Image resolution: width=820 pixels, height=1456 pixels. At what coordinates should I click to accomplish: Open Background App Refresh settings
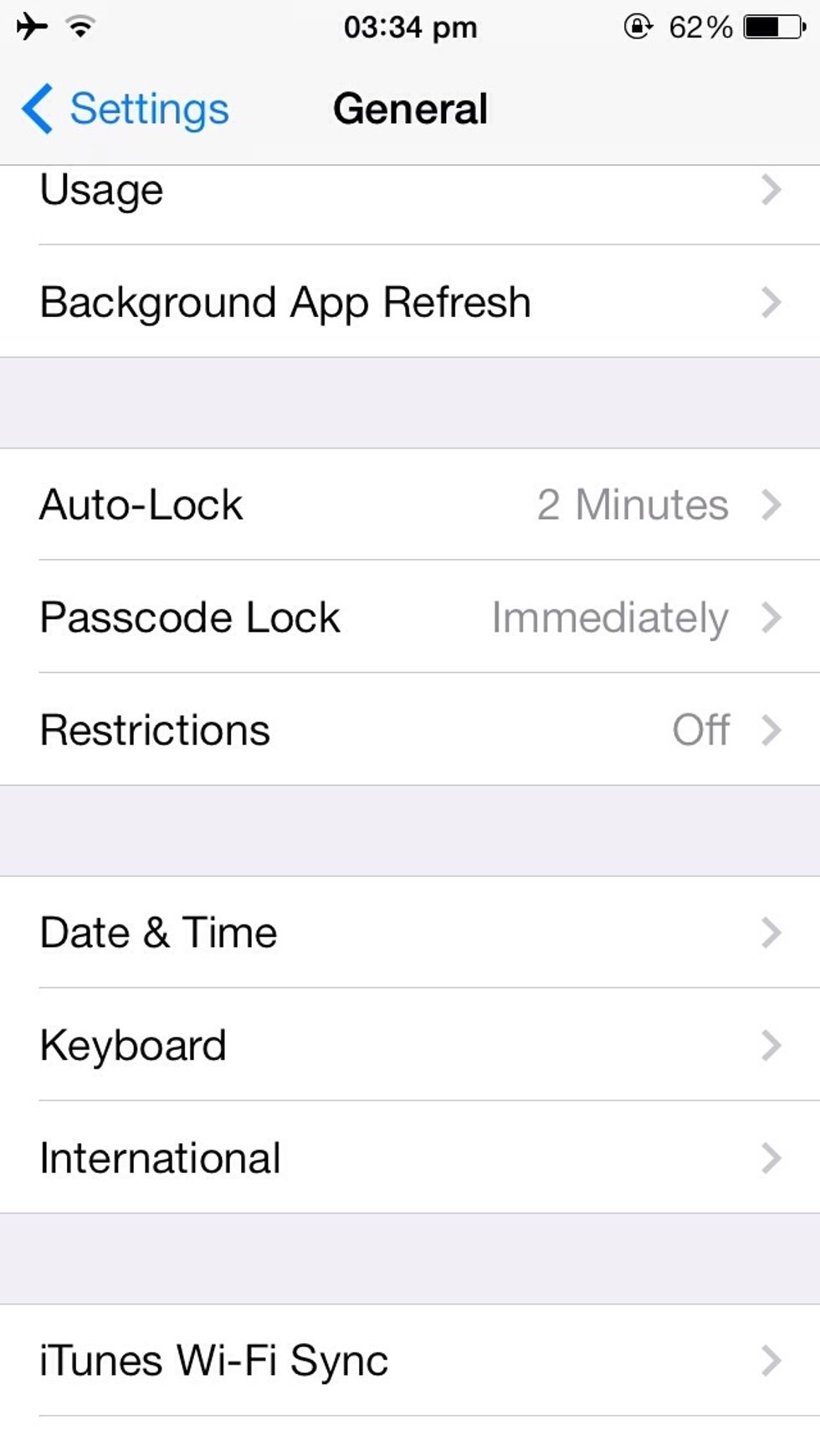pos(410,302)
